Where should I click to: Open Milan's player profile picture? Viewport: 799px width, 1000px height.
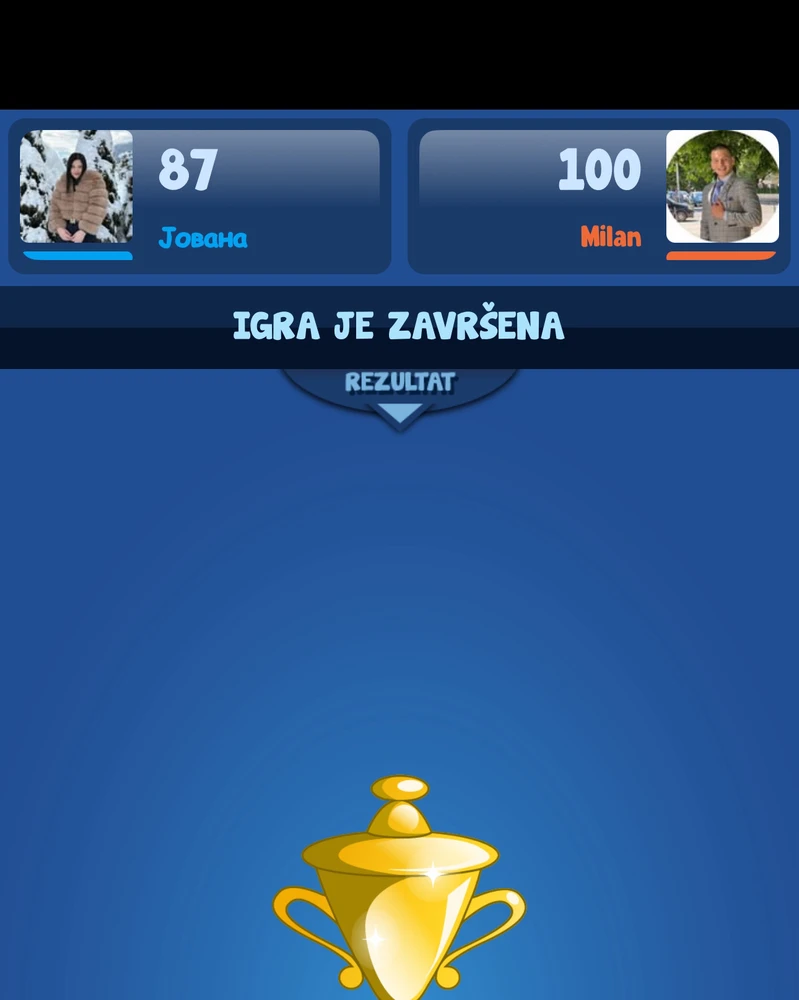[722, 186]
